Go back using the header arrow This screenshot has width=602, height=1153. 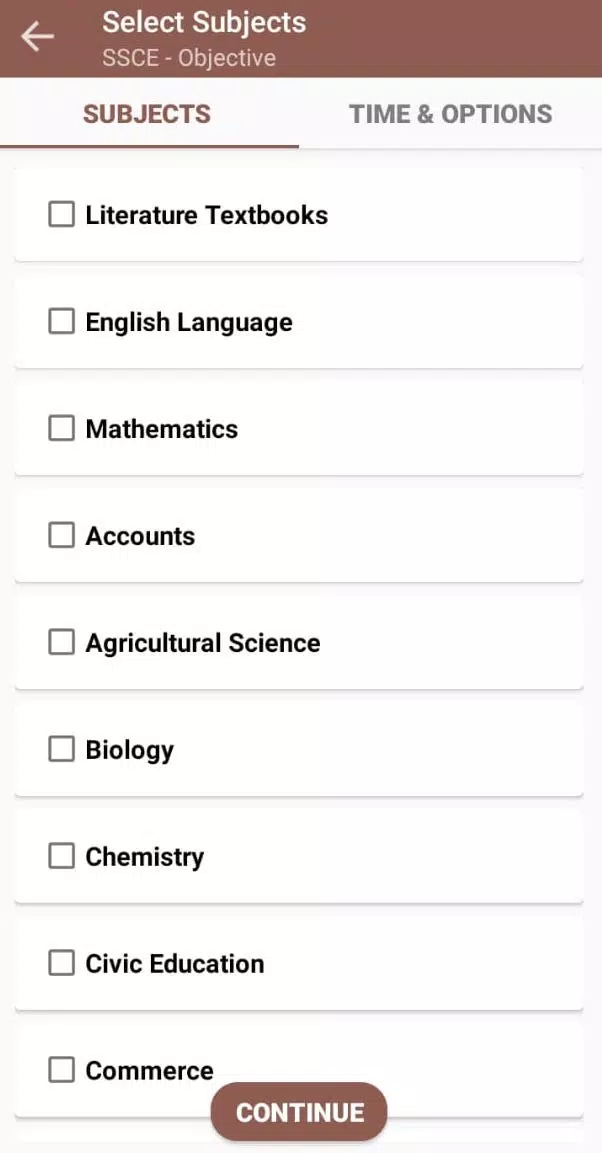coord(37,37)
